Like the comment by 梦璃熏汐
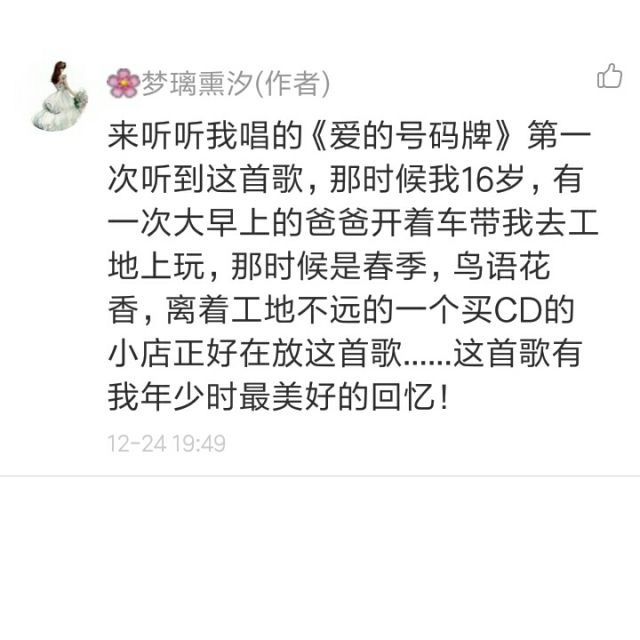This screenshot has width=640, height=640. (x=609, y=76)
